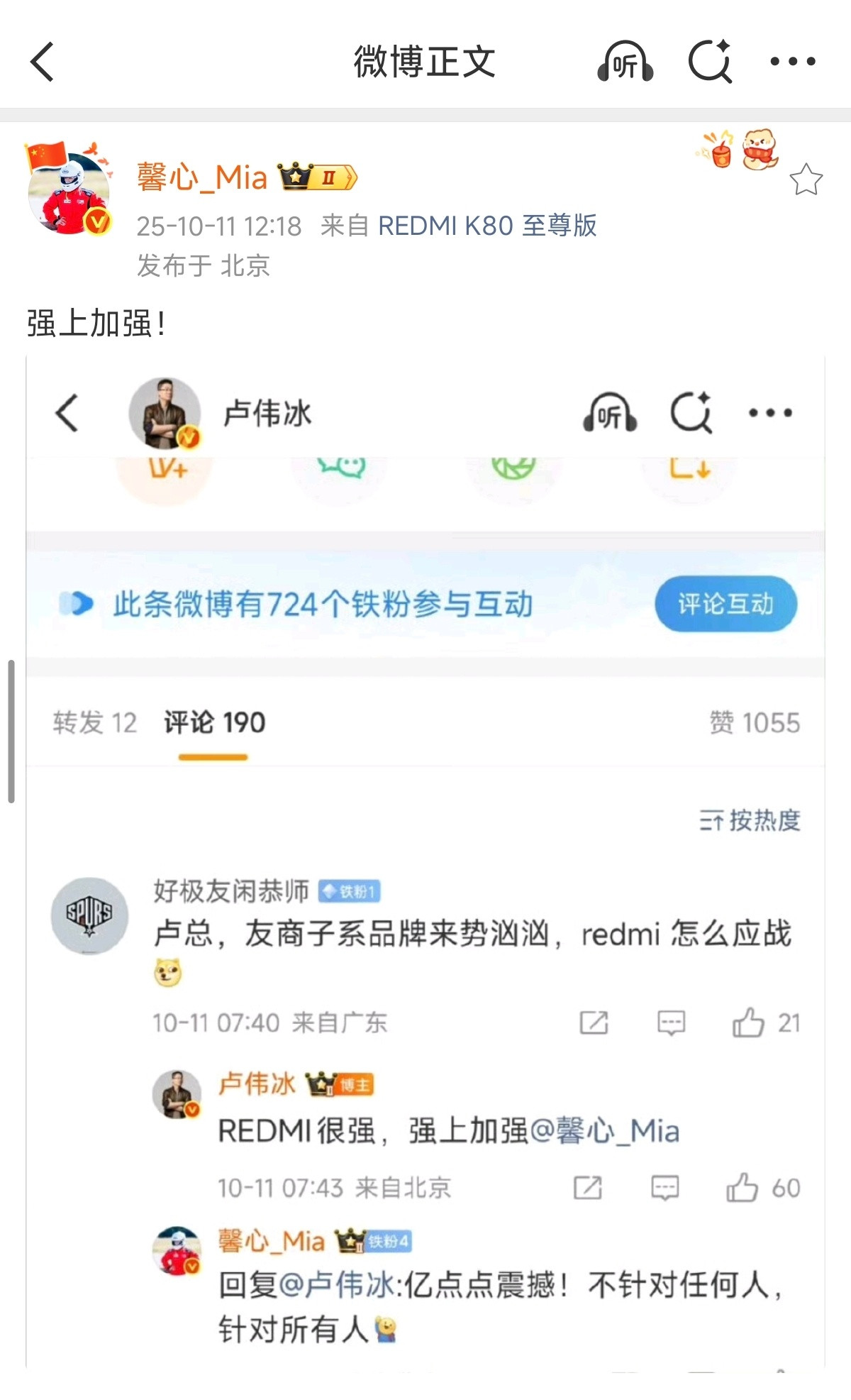Open 馨心_Mia's profile picture
This screenshot has width=851, height=1400.
69,190
